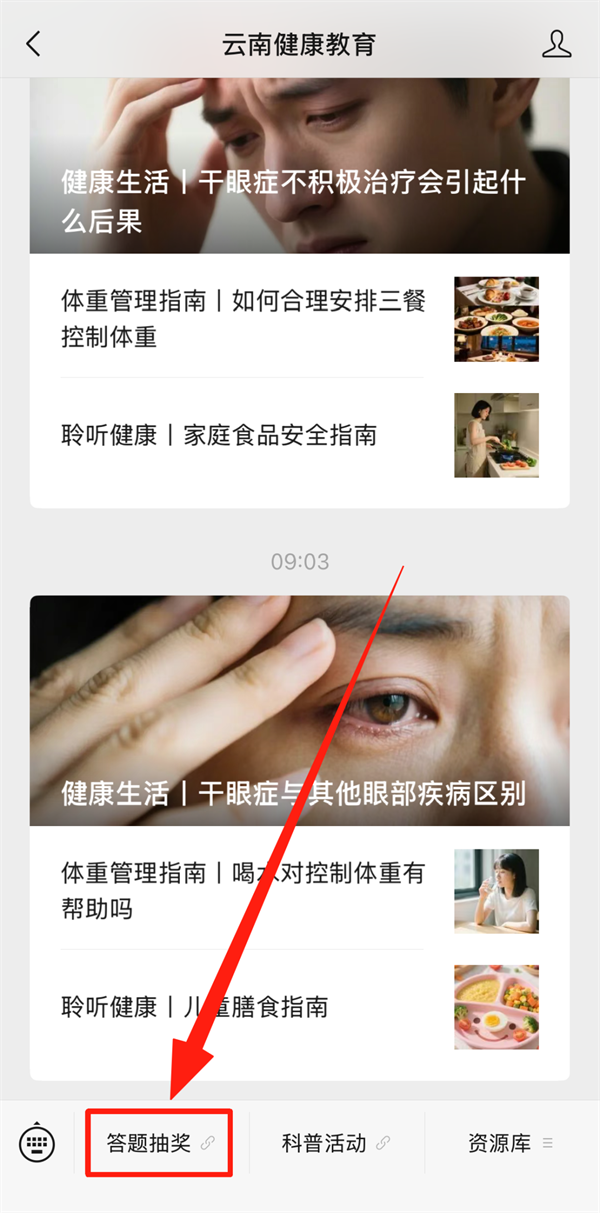Open the account profile icon

(x=556, y=44)
